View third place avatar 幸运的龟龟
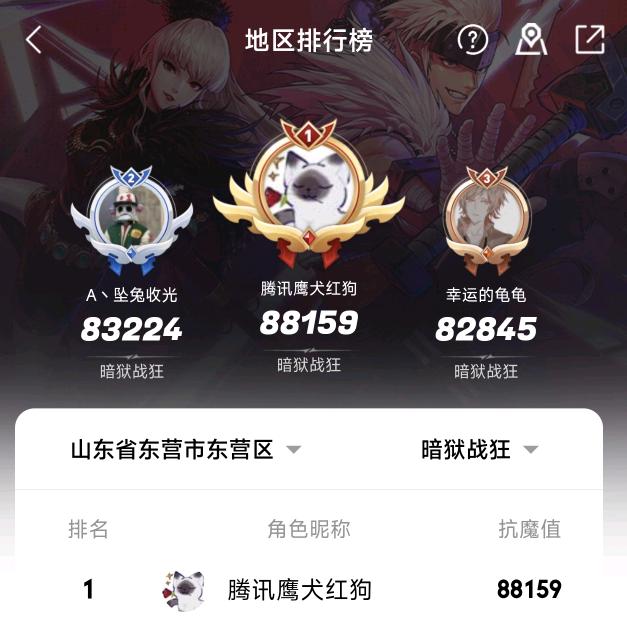The width and height of the screenshot is (627, 627). [x=486, y=215]
